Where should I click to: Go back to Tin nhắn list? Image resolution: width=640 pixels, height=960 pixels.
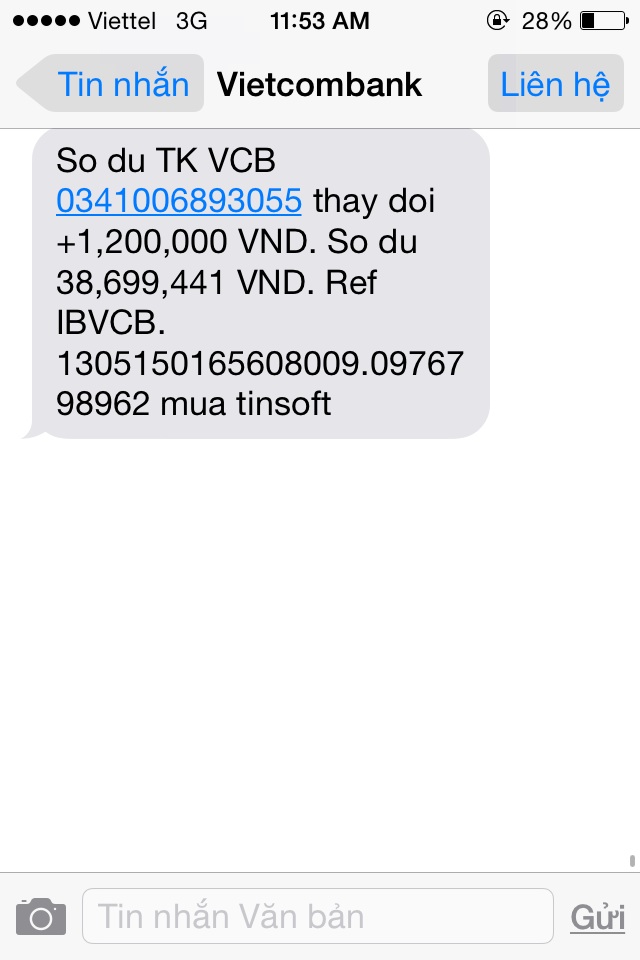click(110, 84)
